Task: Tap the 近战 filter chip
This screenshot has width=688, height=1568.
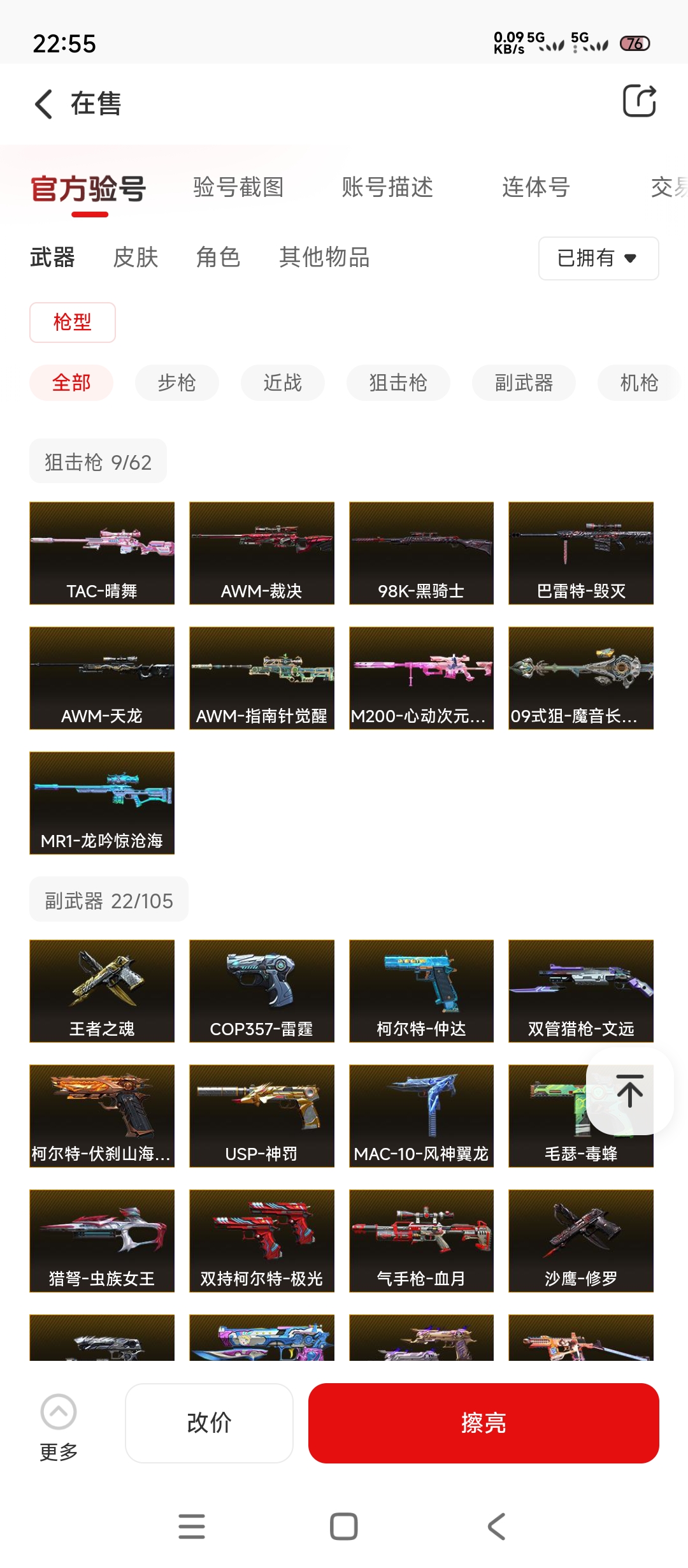Action: click(x=283, y=383)
